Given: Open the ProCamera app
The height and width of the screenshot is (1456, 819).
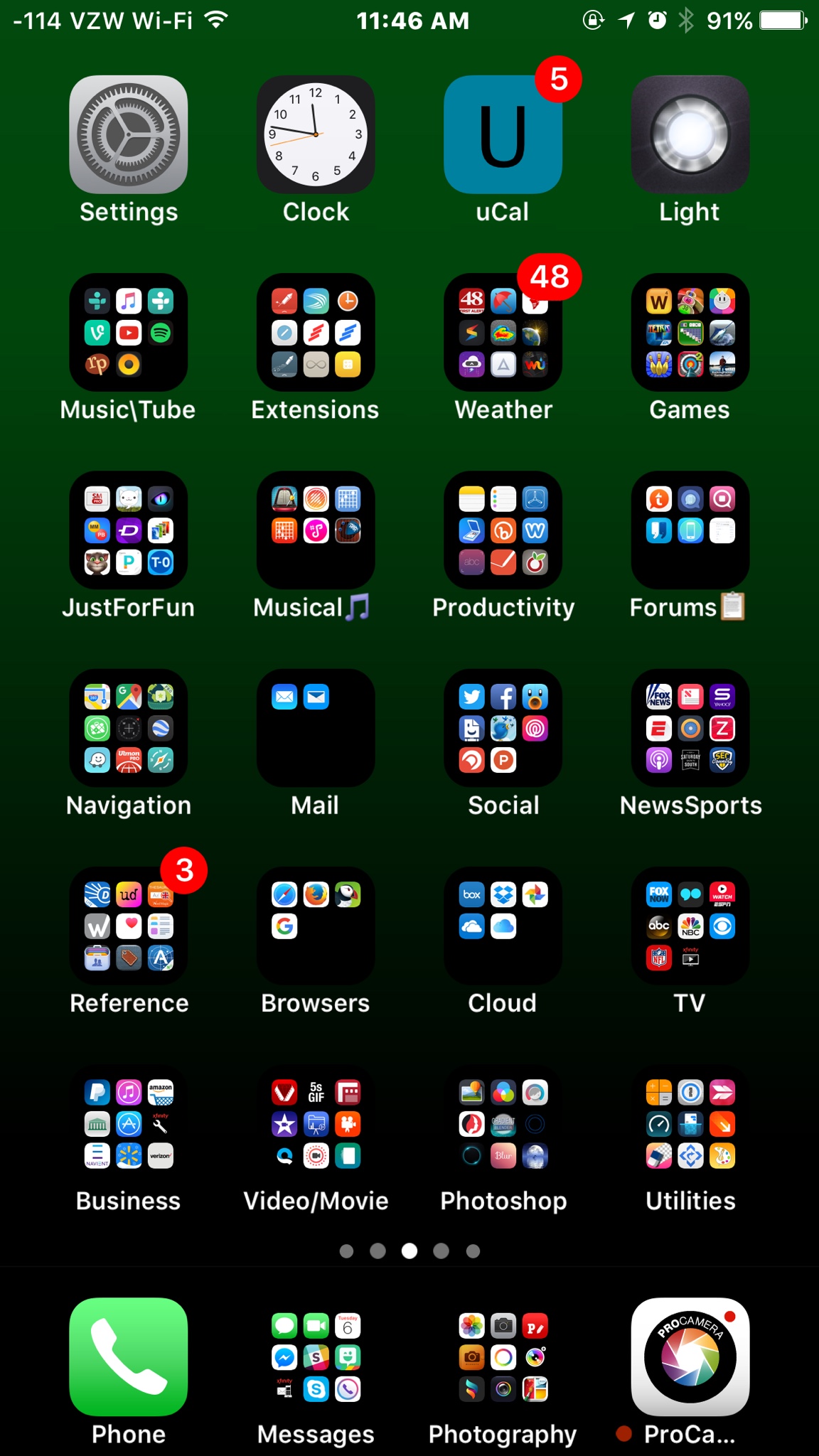Looking at the screenshot, I should pos(690,1357).
